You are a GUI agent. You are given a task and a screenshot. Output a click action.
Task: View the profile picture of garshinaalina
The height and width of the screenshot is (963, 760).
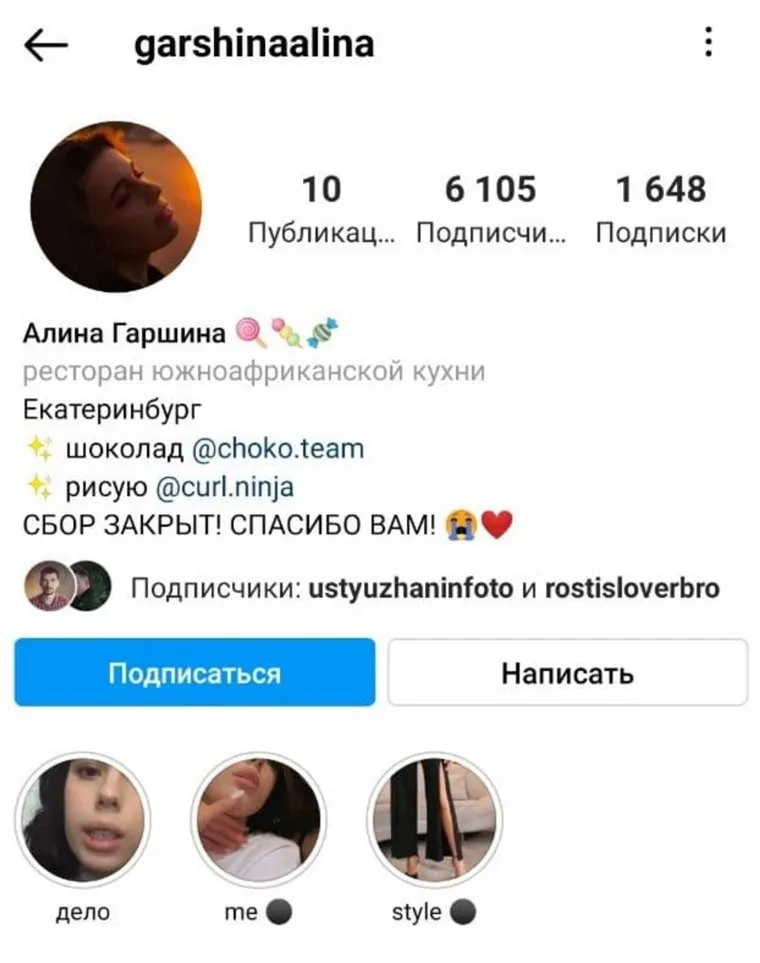[116, 207]
